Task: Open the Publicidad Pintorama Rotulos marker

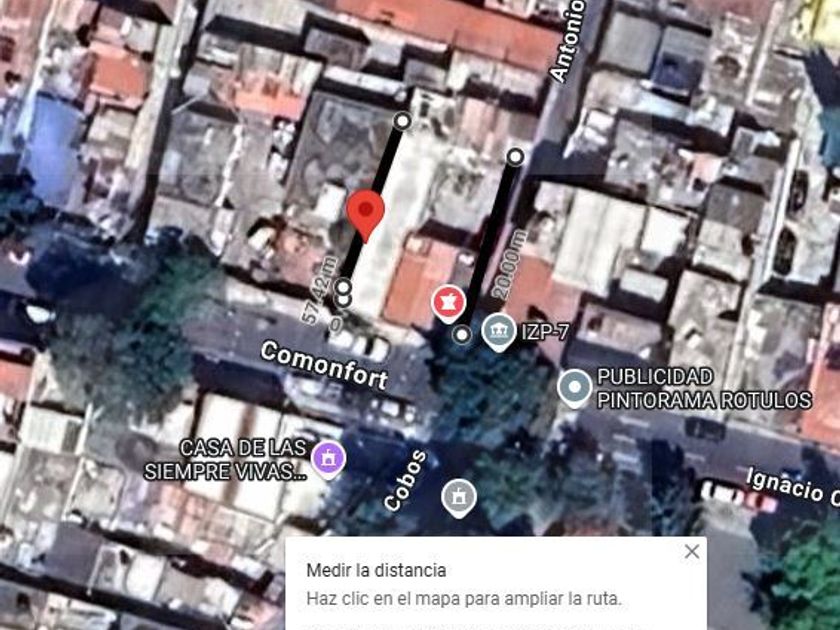Action: click(574, 388)
